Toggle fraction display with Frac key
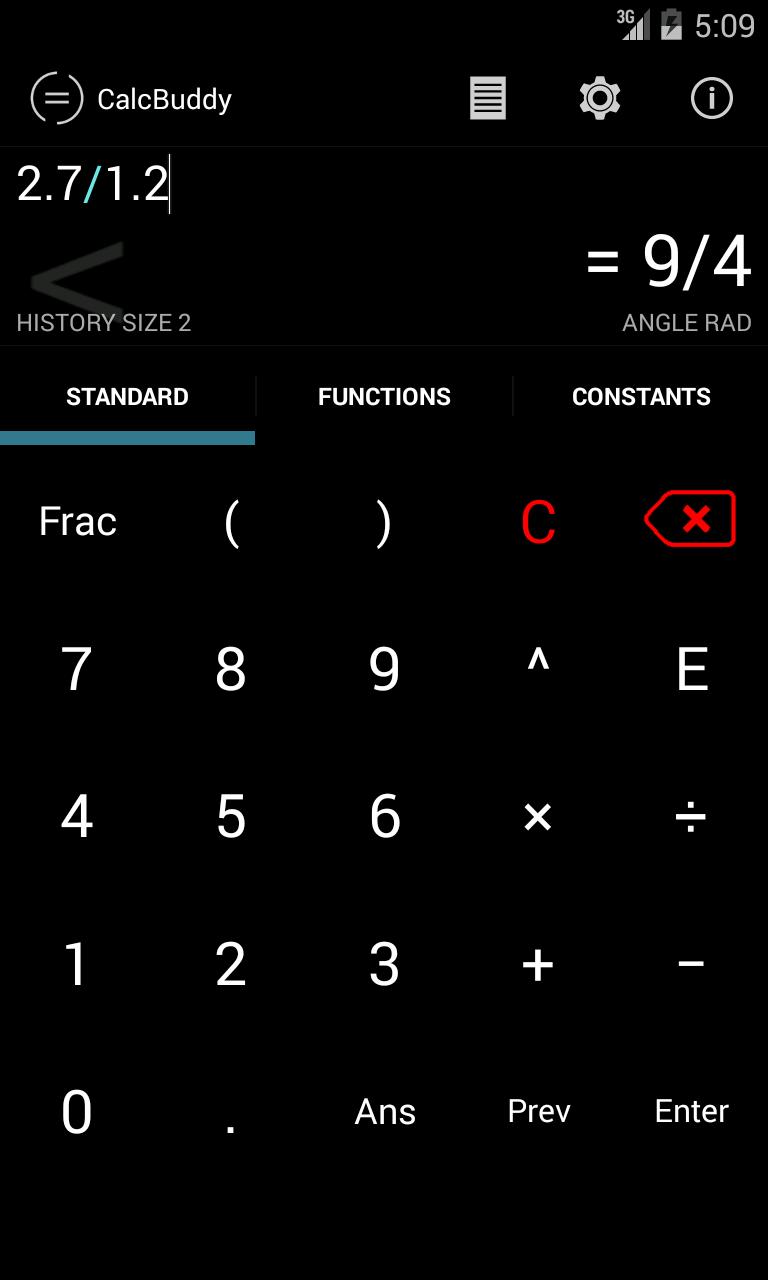This screenshot has height=1280, width=768. (77, 520)
